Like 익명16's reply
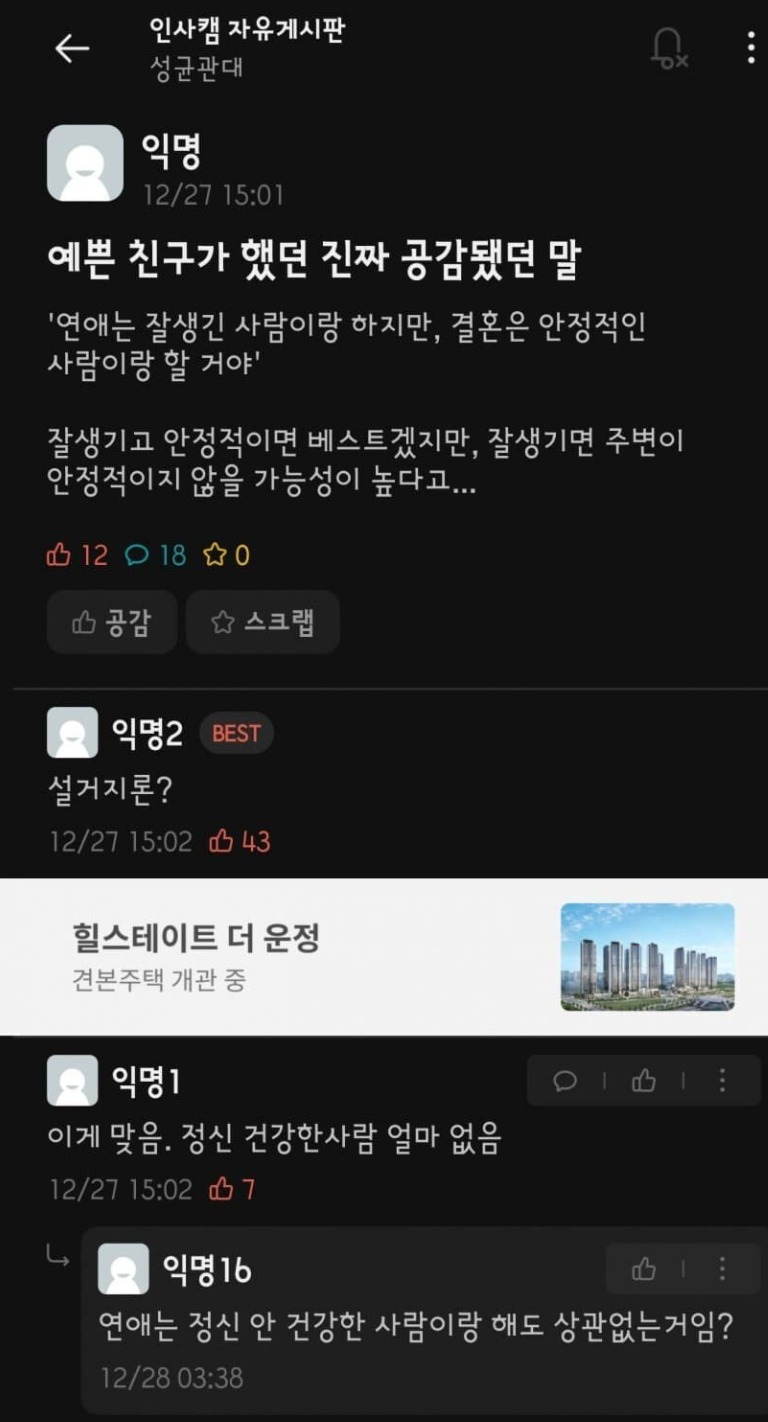The width and height of the screenshot is (768, 1422). 644,1269
